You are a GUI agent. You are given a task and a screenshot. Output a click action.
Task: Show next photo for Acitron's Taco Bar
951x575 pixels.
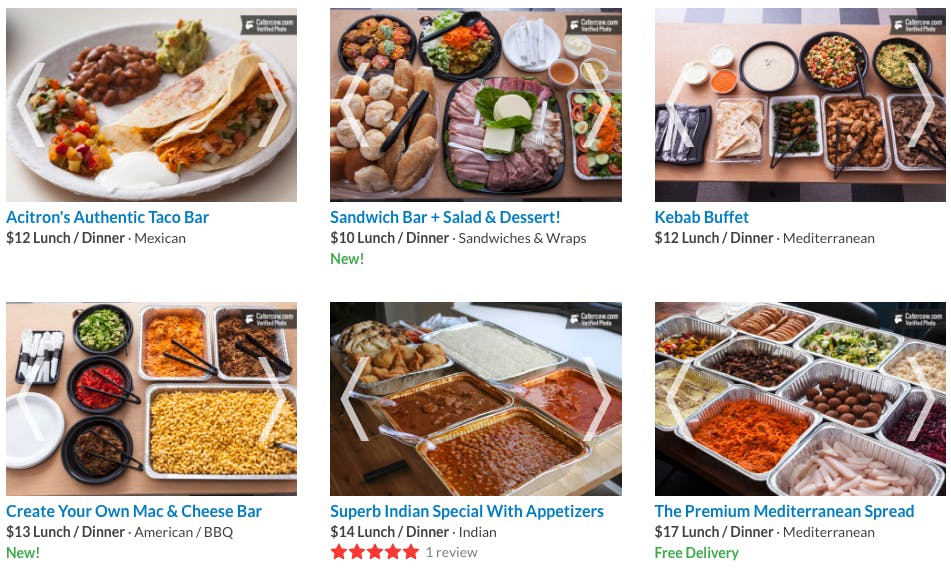coord(272,105)
